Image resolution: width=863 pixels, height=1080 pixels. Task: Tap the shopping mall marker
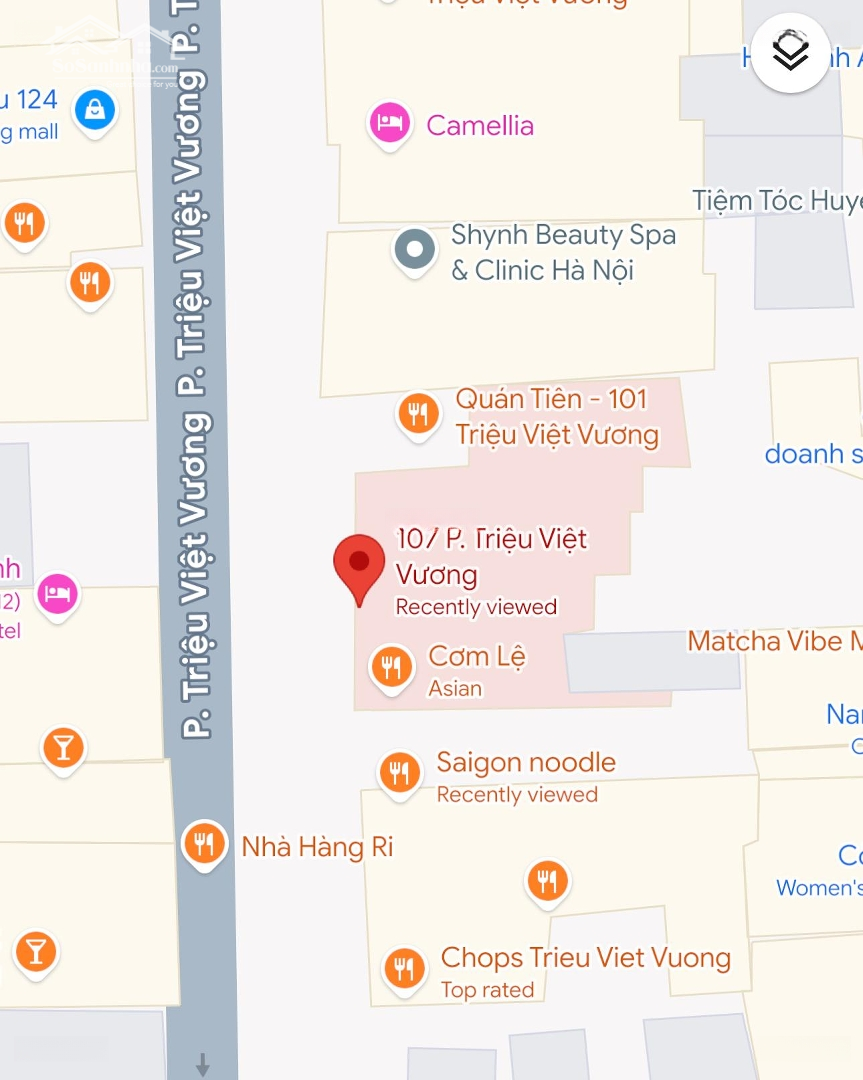(x=95, y=108)
